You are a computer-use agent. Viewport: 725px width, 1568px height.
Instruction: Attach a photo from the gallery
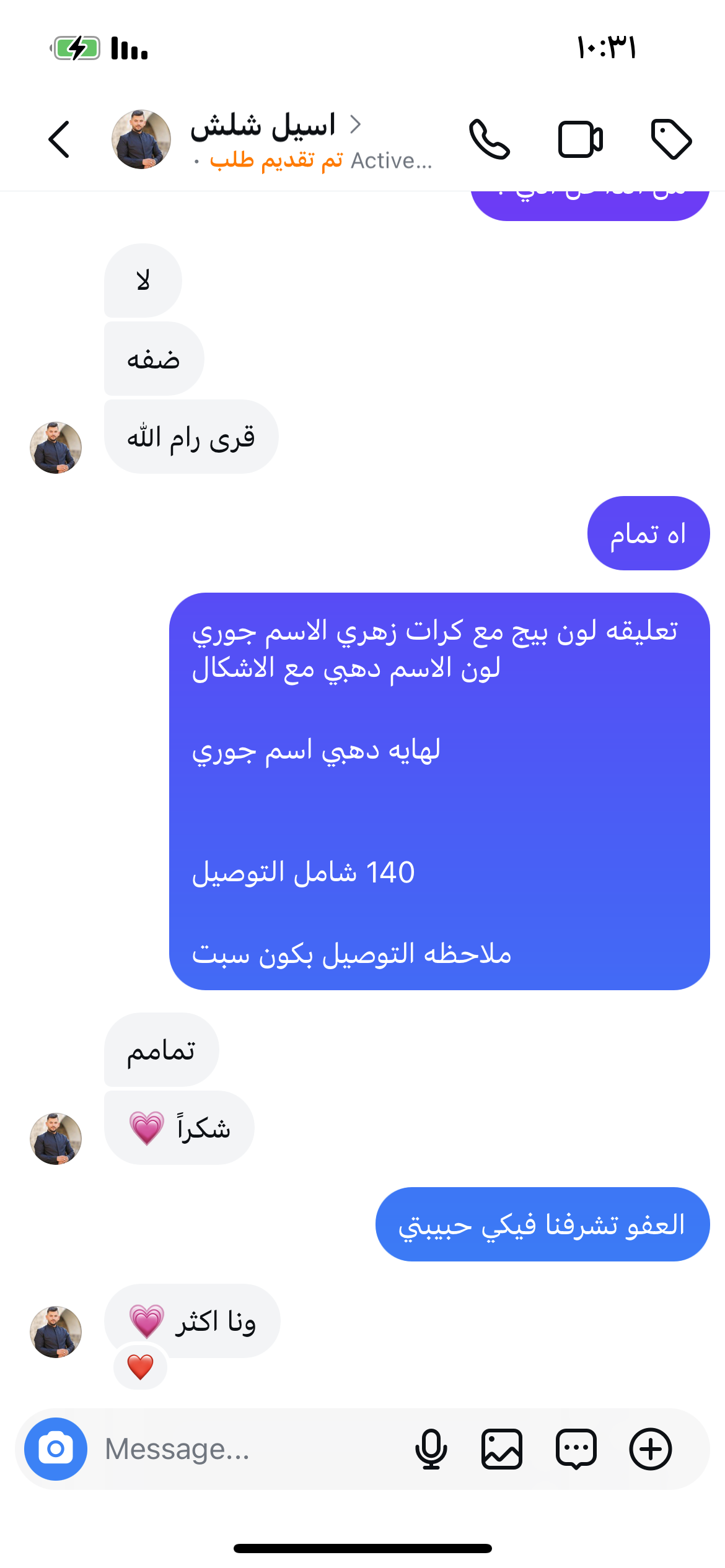pos(502,1448)
